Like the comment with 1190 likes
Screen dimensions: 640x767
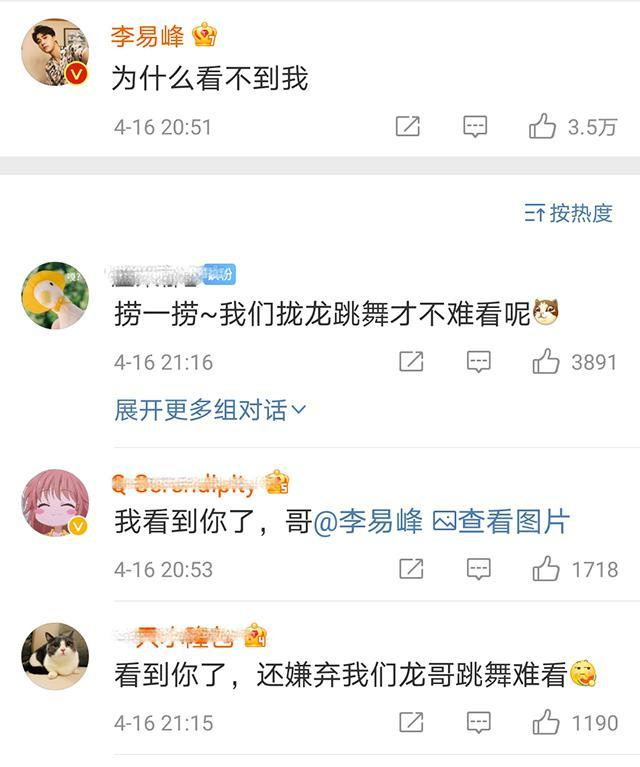546,722
